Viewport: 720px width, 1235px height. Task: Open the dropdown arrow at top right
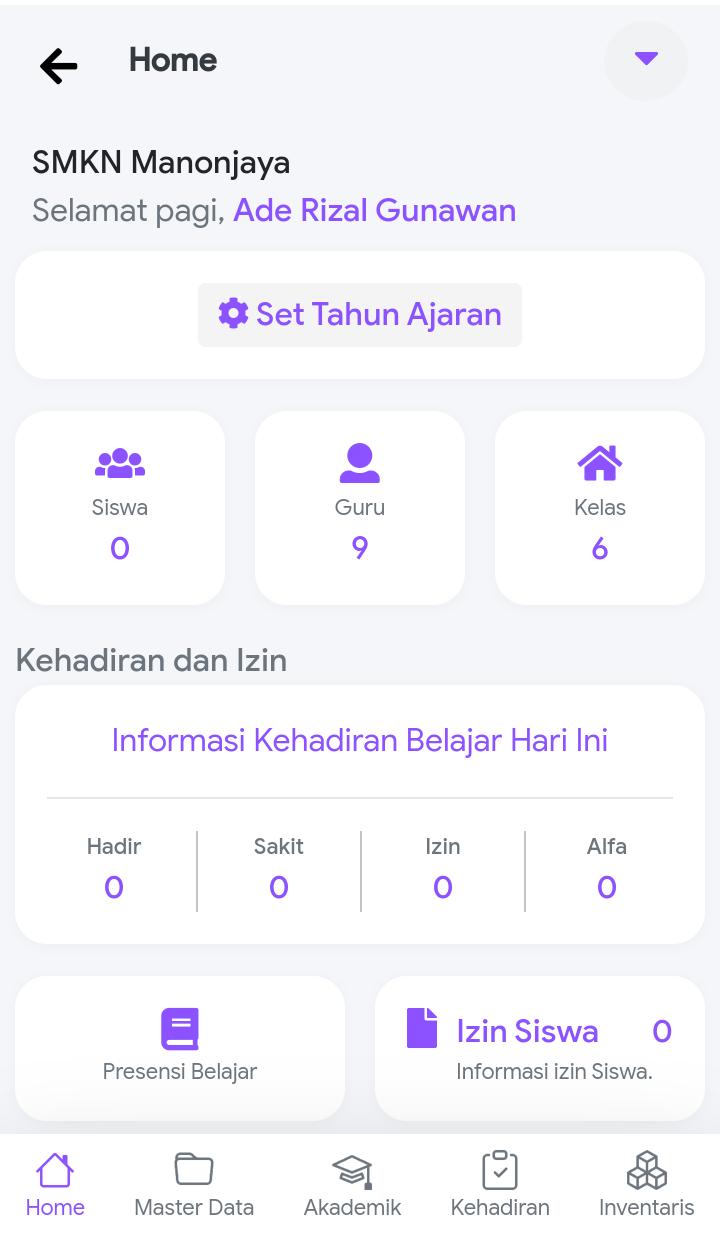click(x=646, y=60)
